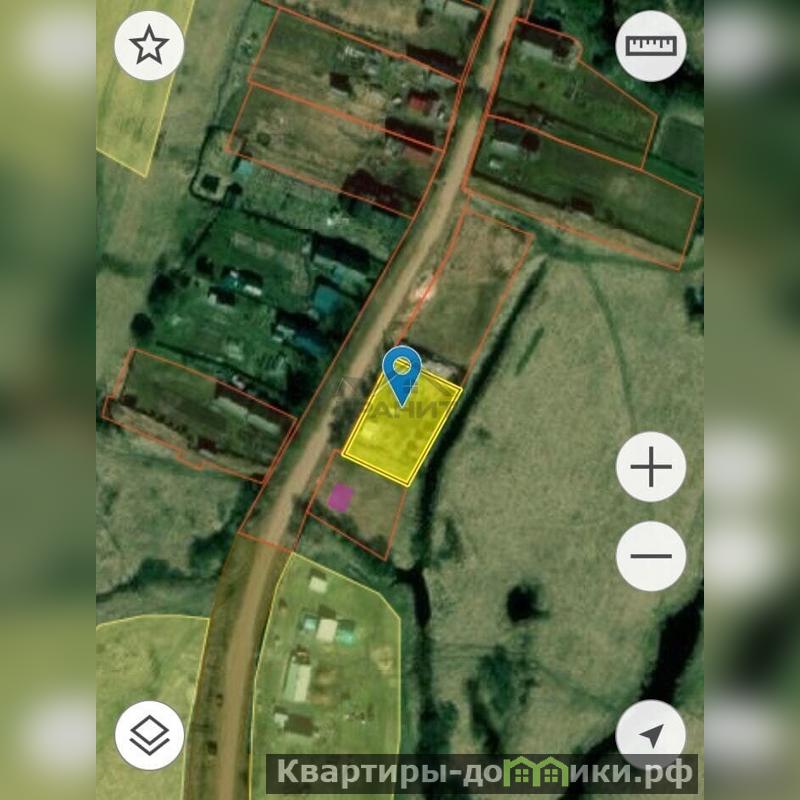
Task: Zoom in with the plus button
Action: pyautogui.click(x=651, y=467)
